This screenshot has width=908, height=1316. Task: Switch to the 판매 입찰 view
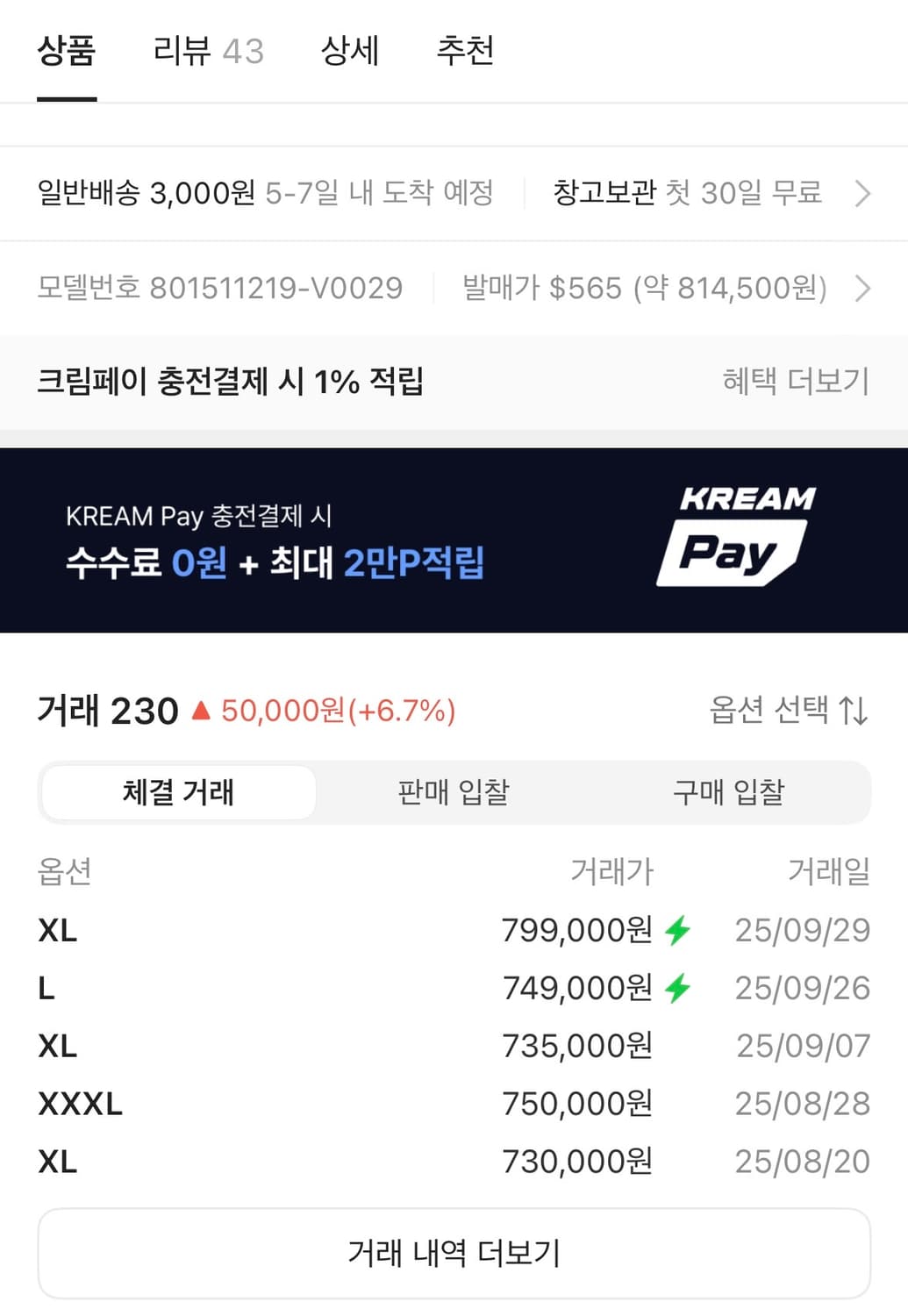click(x=453, y=792)
